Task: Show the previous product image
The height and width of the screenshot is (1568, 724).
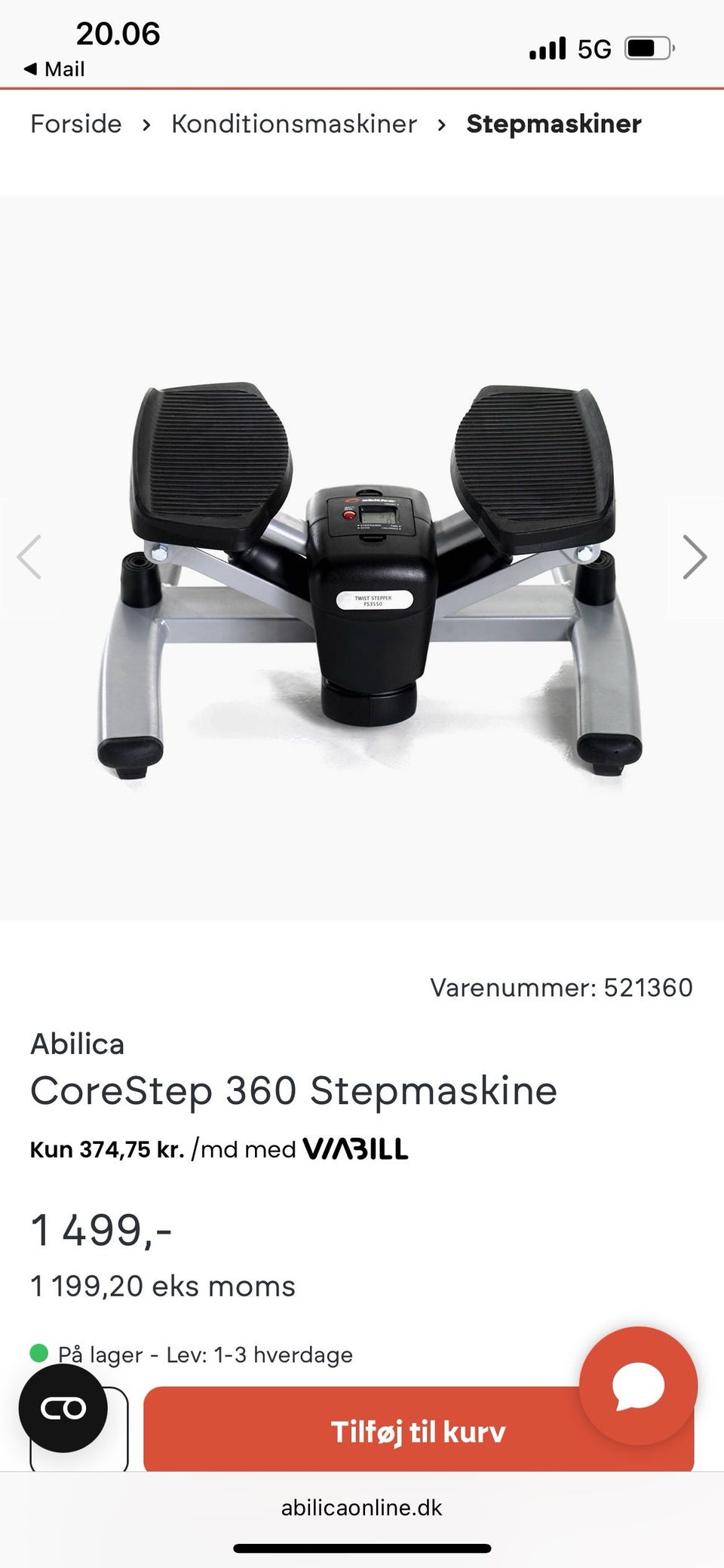Action: click(x=29, y=557)
